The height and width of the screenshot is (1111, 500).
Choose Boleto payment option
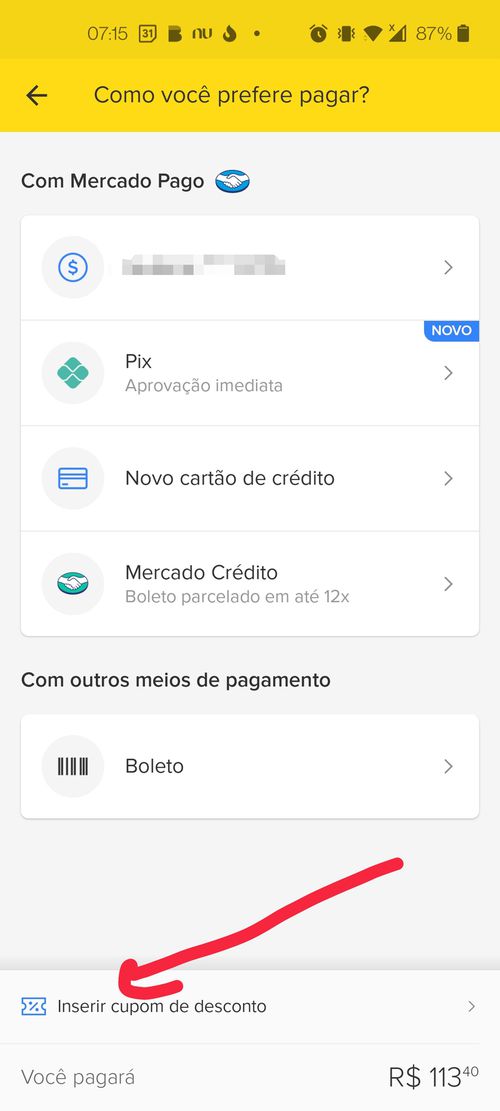pyautogui.click(x=250, y=766)
